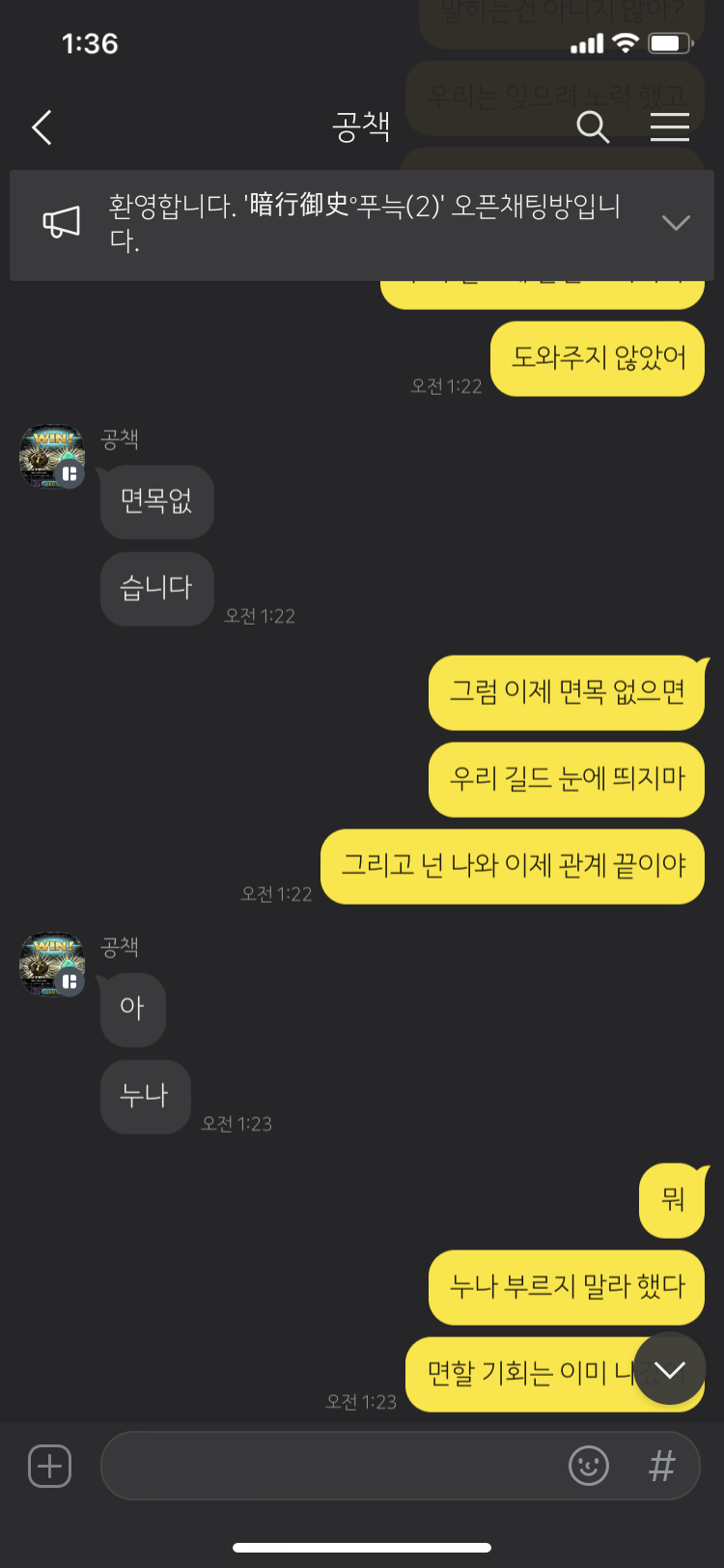Tap the message input field
This screenshot has height=1568, width=724.
click(x=328, y=1466)
